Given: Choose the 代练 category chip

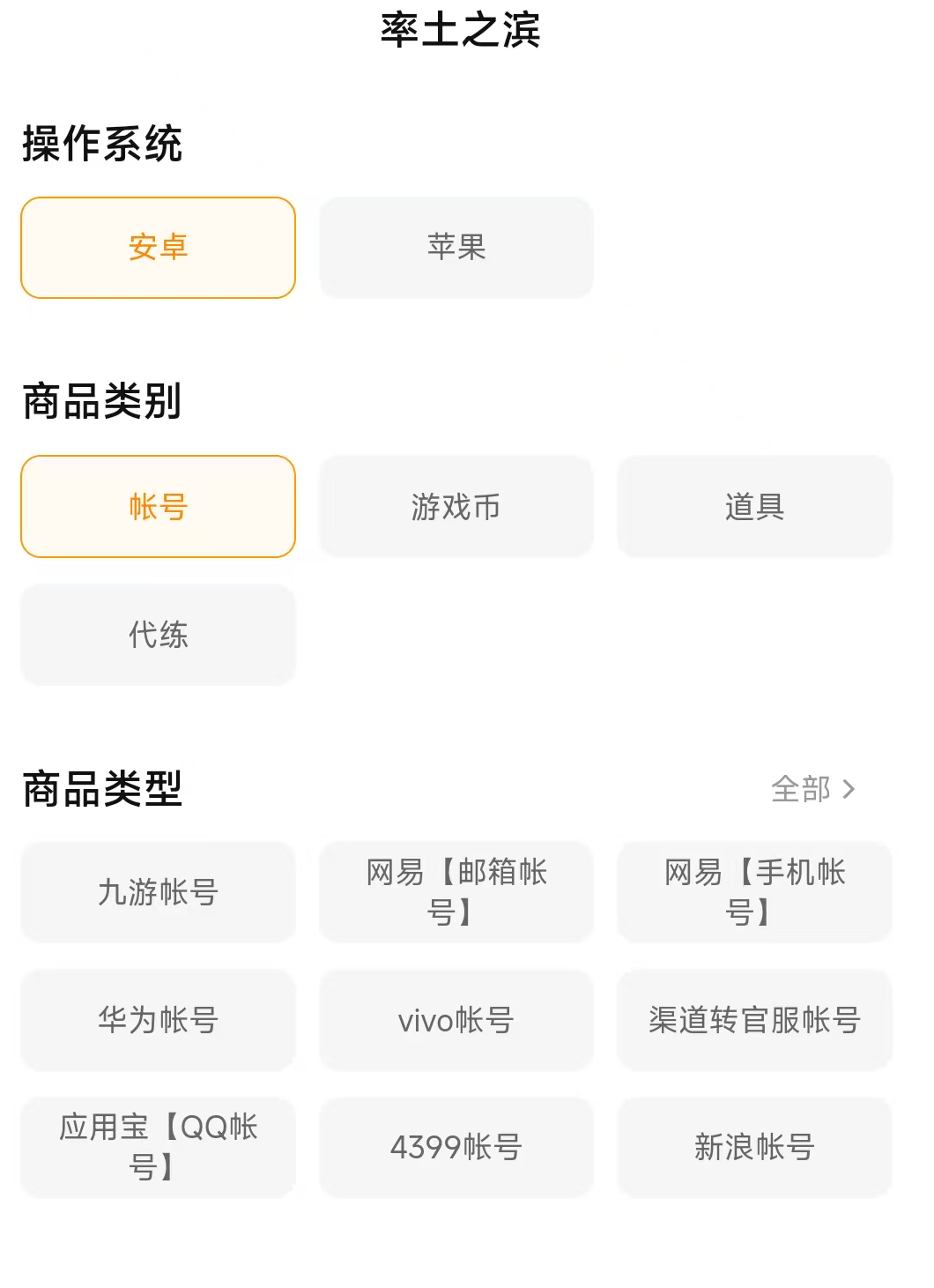Looking at the screenshot, I should pyautogui.click(x=158, y=635).
